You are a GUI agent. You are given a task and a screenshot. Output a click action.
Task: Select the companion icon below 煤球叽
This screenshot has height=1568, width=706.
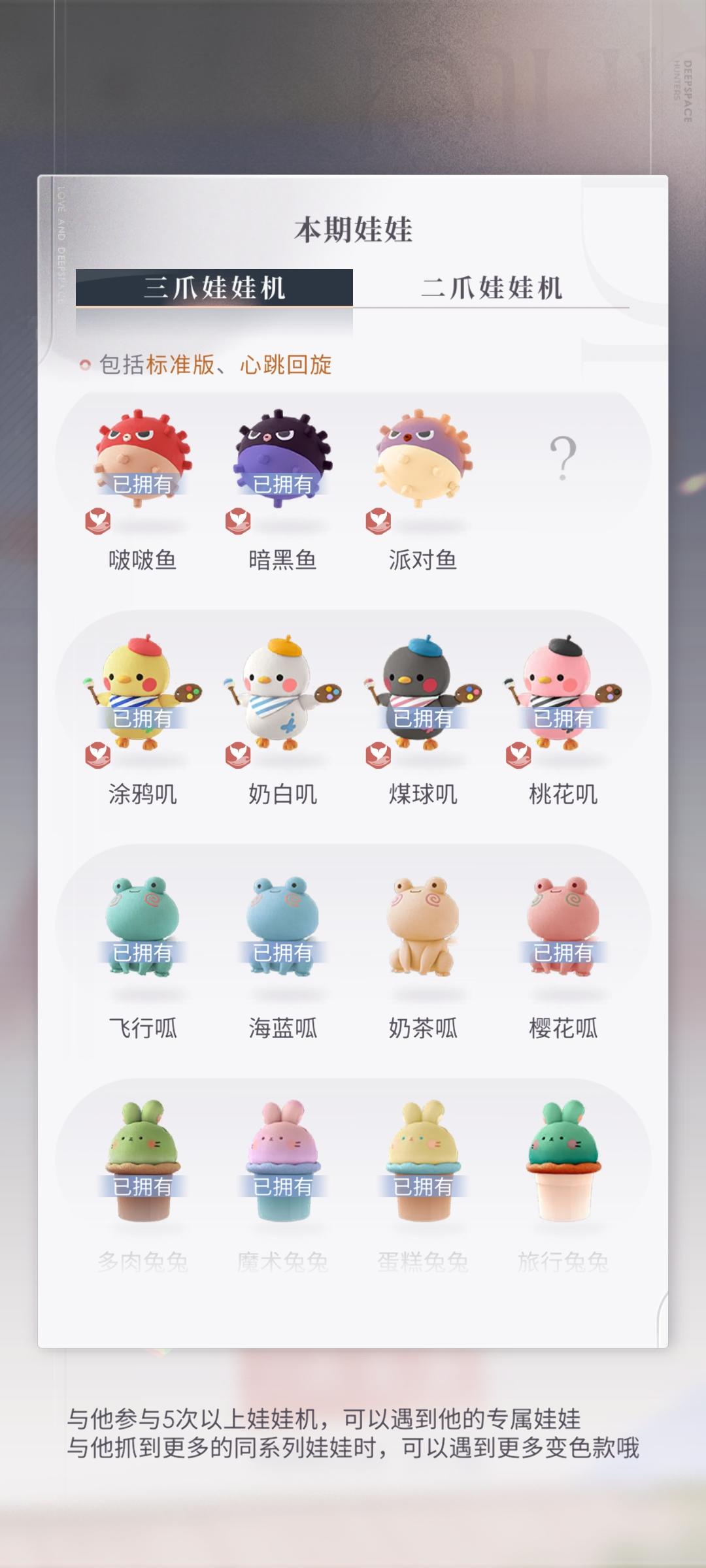tap(378, 755)
